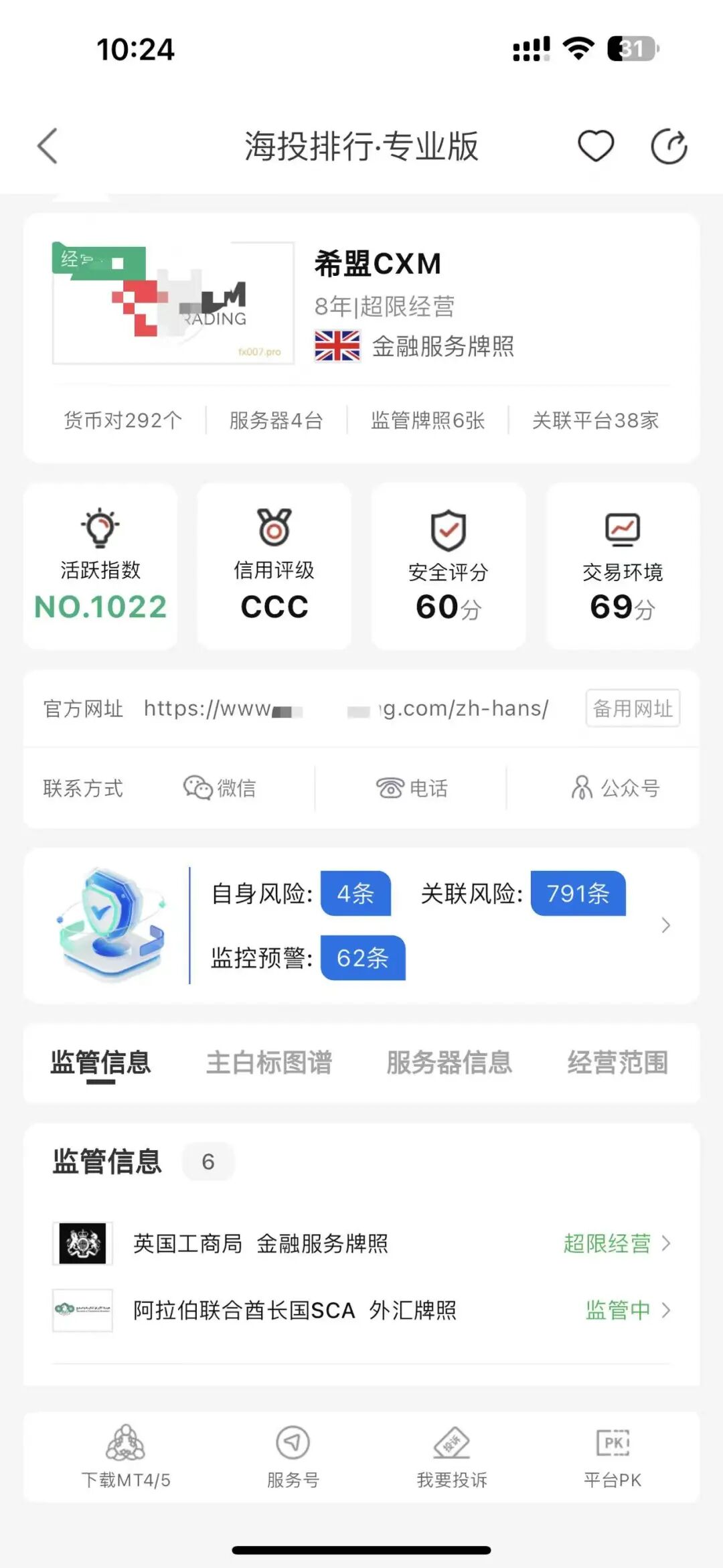The width and height of the screenshot is (723, 1568).
Task: Click the 信用评级 medal icon
Action: click(273, 530)
